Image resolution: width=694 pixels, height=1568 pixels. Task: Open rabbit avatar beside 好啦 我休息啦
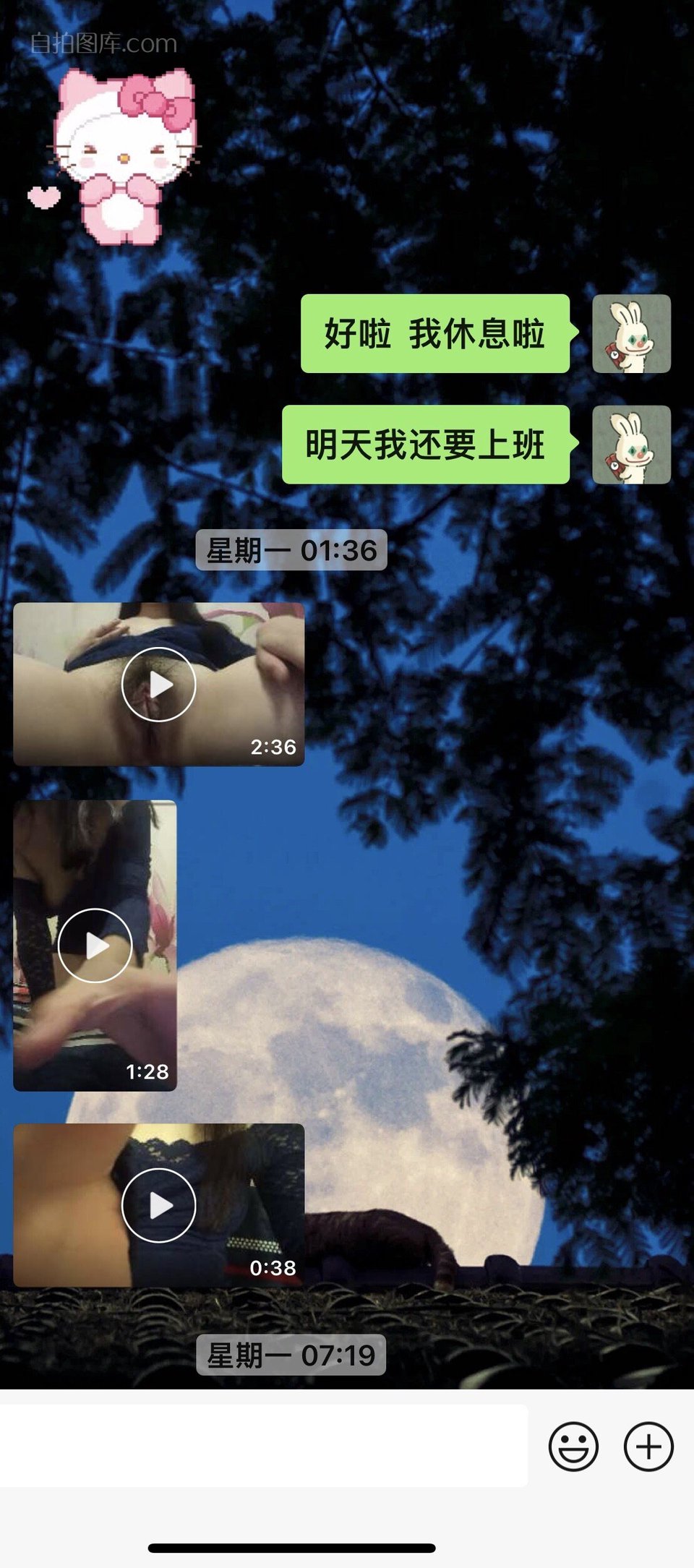pyautogui.click(x=631, y=334)
